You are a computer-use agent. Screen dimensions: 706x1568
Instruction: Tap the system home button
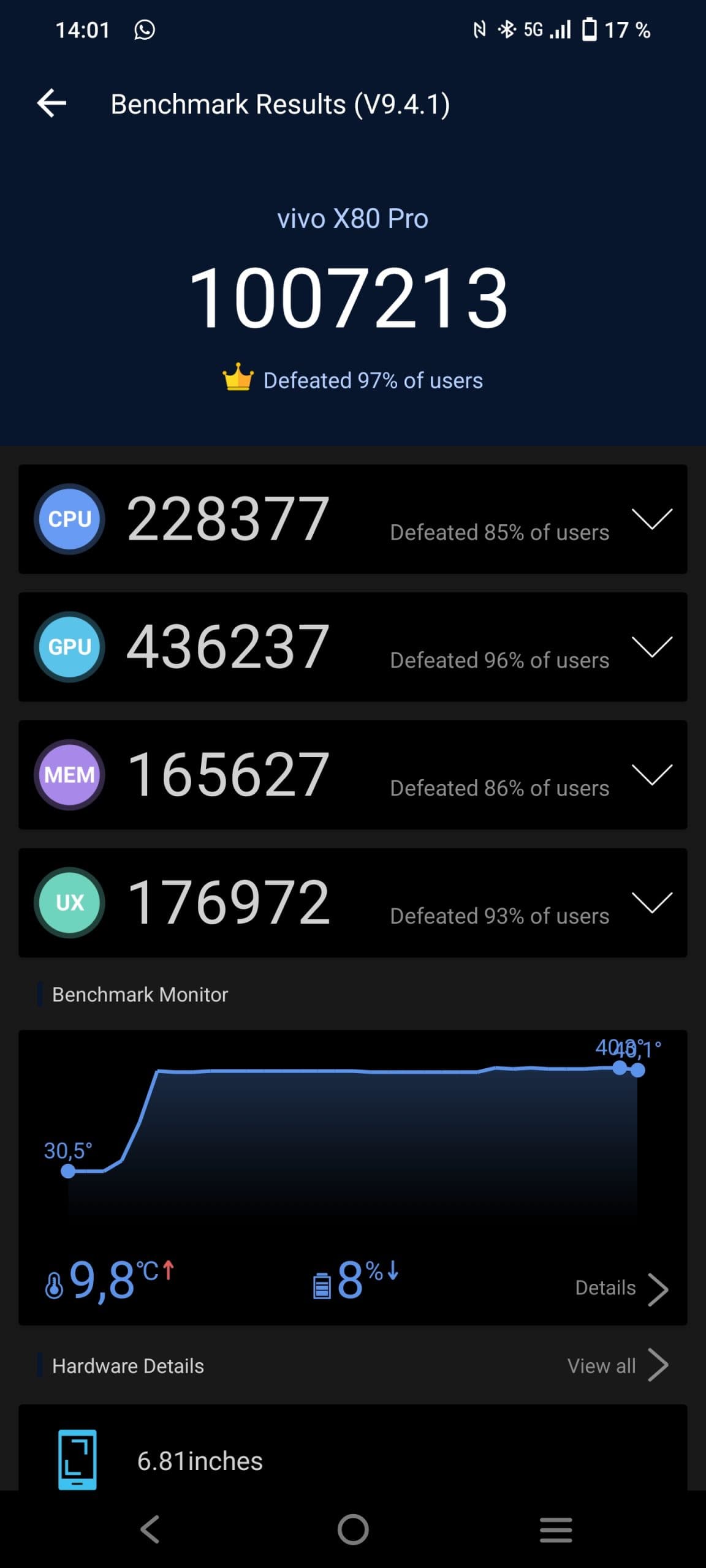click(353, 1529)
